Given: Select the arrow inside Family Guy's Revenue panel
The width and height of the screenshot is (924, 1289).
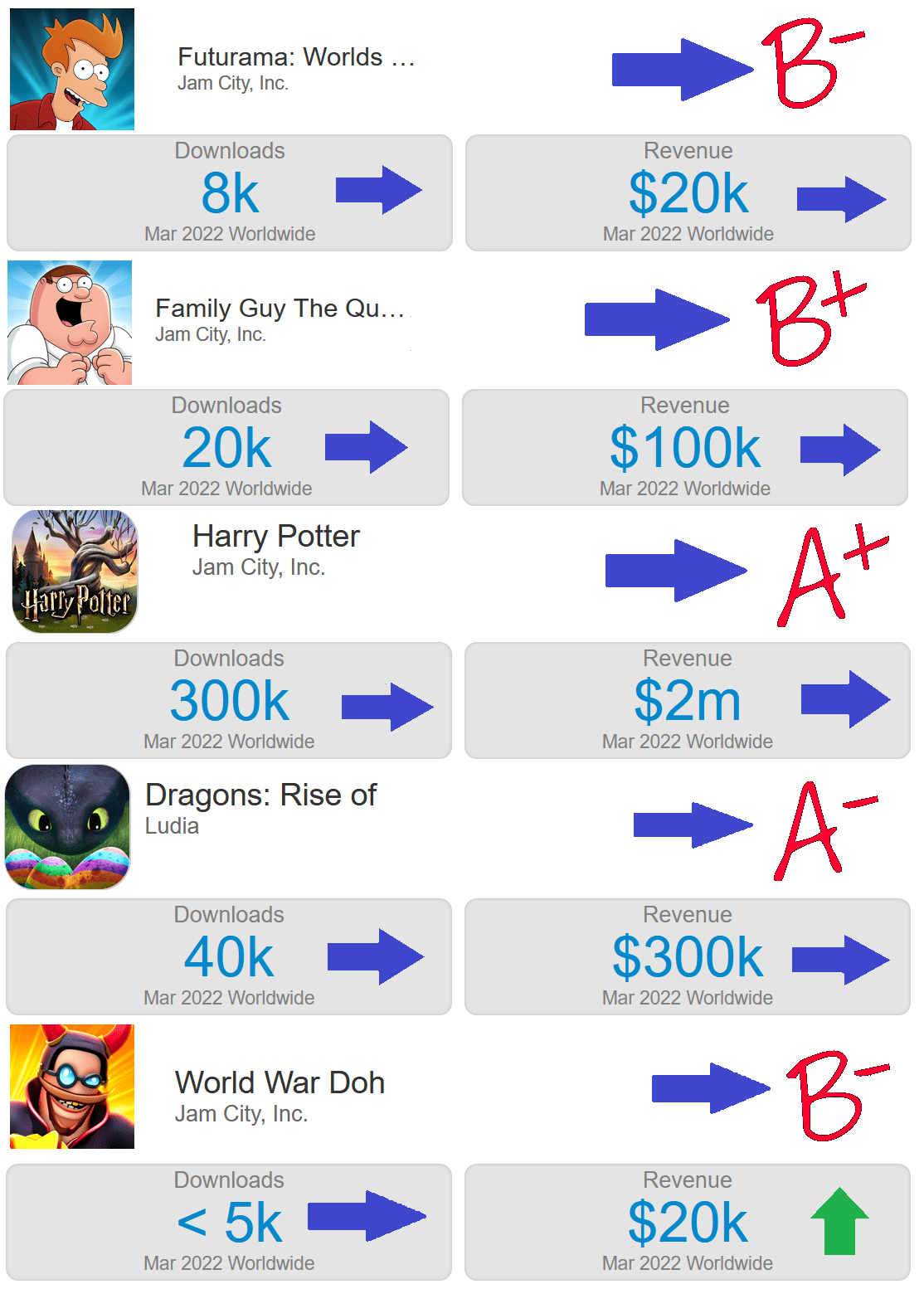Looking at the screenshot, I should 840,448.
